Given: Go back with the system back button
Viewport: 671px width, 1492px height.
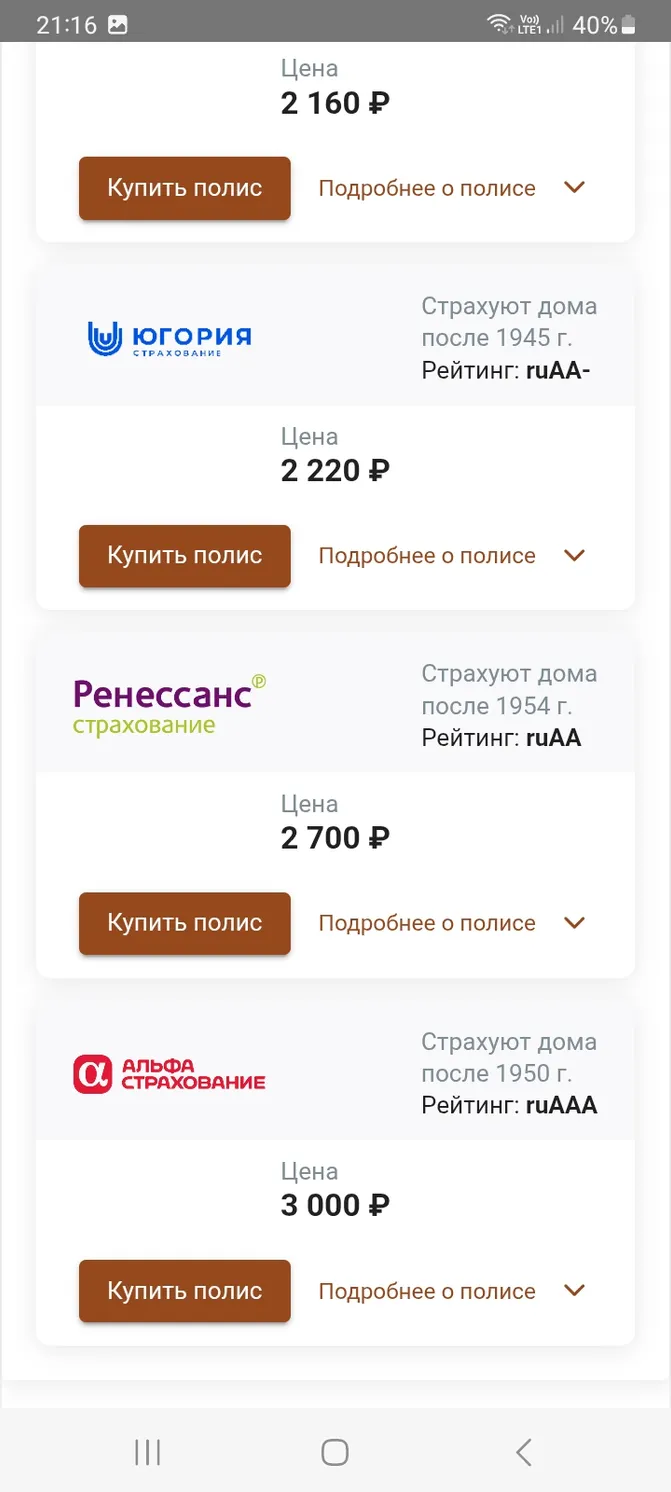Looking at the screenshot, I should (x=523, y=1452).
